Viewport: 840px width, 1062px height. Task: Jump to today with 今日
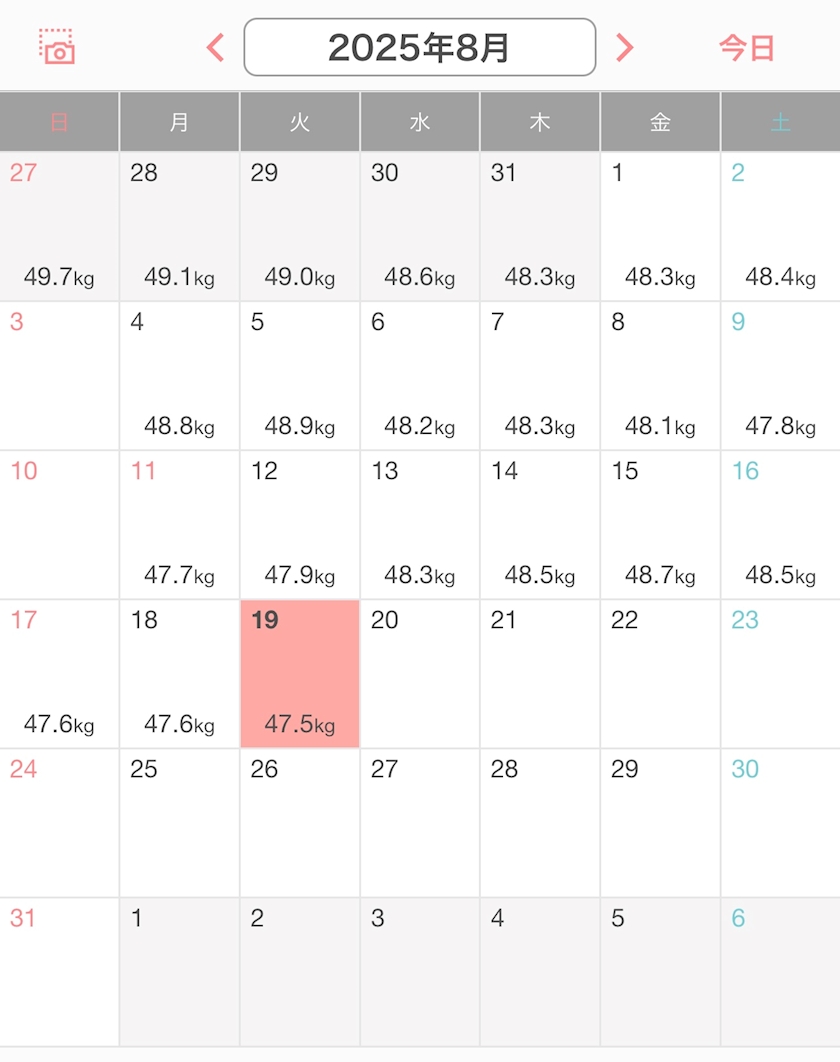[x=747, y=48]
